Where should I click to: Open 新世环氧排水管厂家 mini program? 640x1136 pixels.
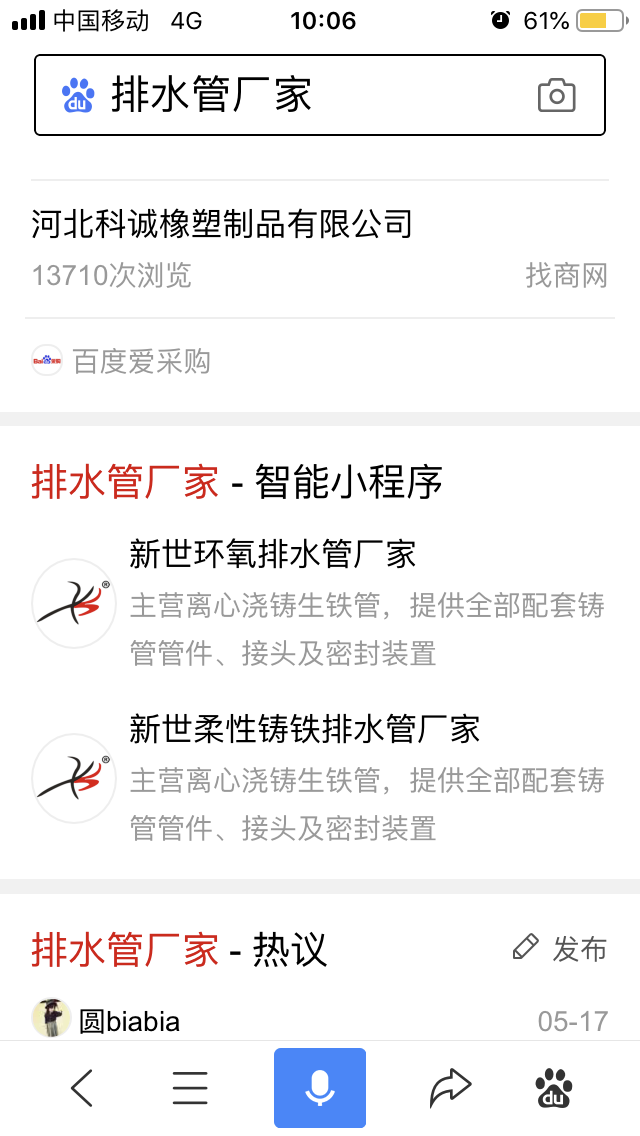pos(272,553)
